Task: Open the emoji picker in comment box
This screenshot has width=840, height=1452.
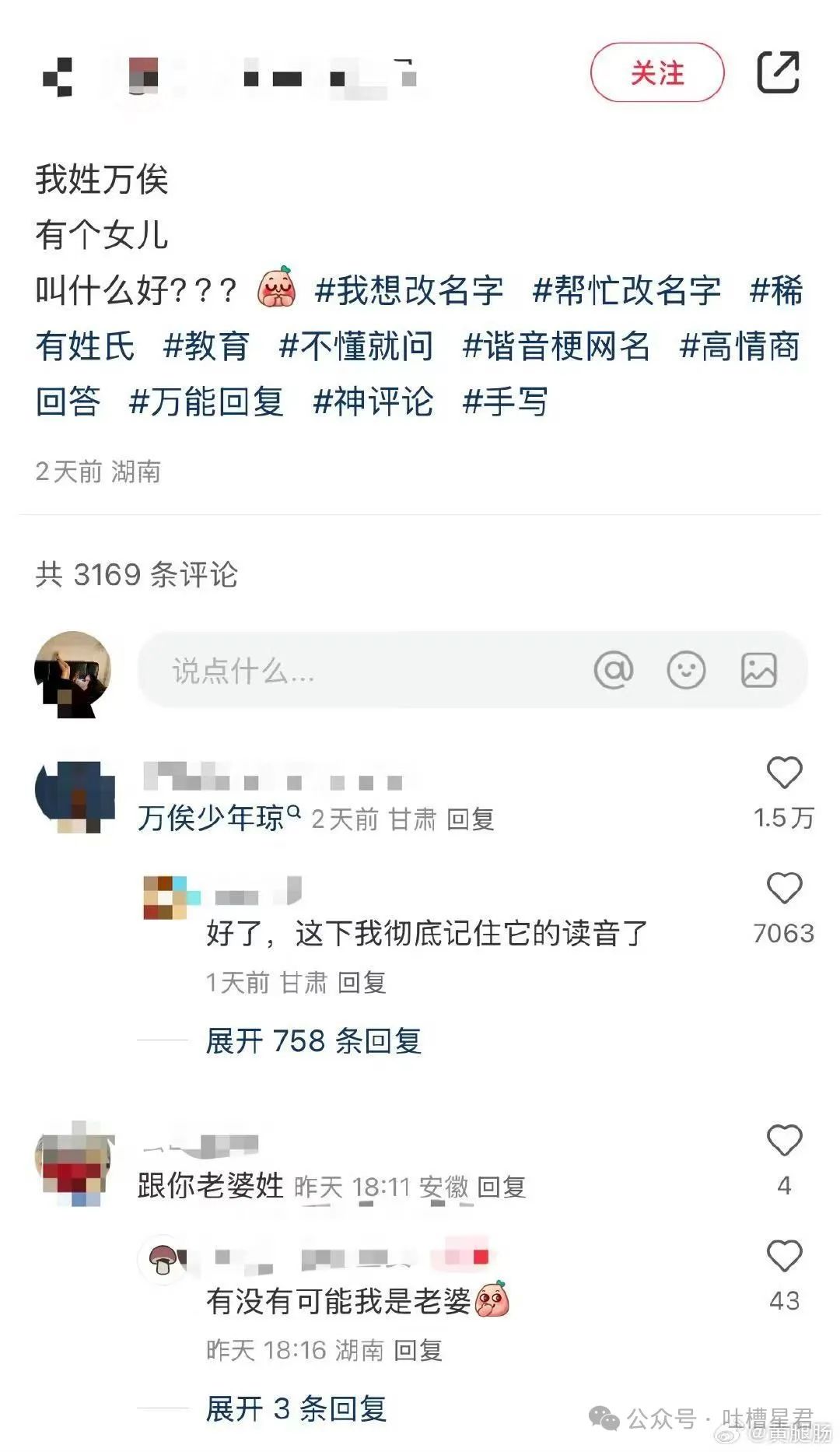Action: pos(686,670)
